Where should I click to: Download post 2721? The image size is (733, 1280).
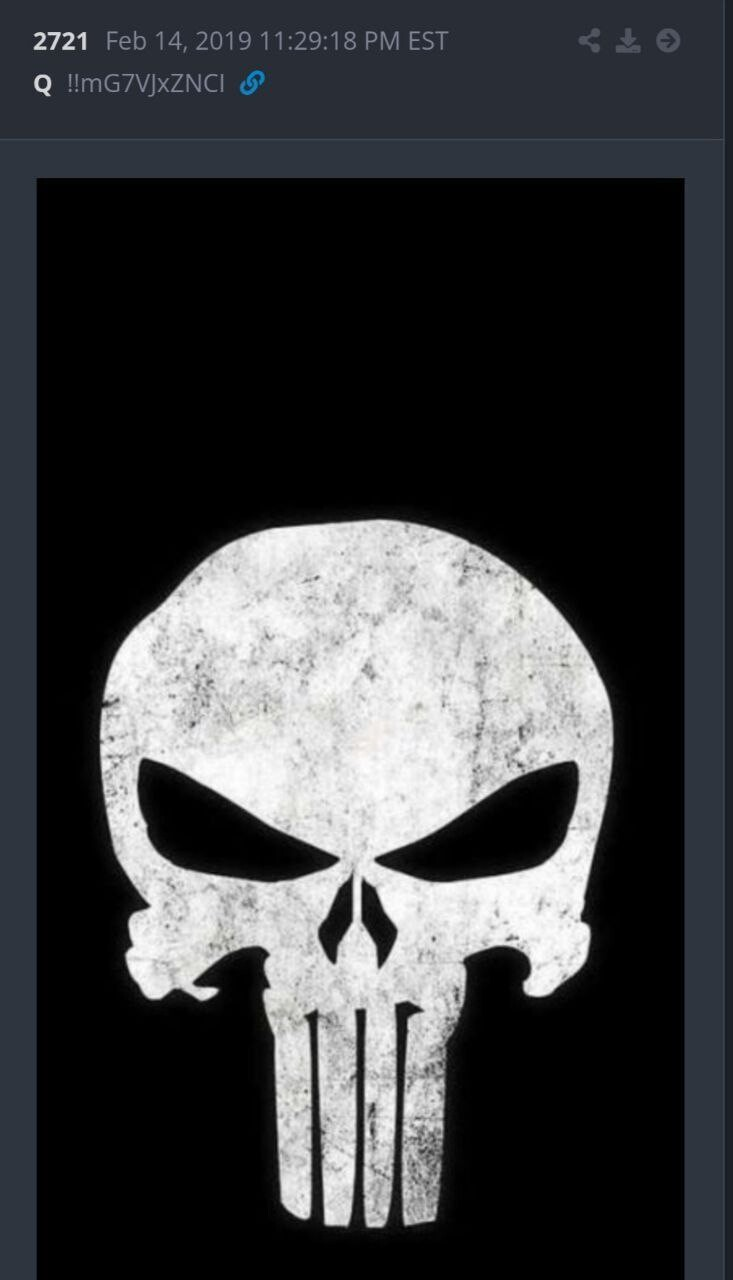pyautogui.click(x=628, y=41)
